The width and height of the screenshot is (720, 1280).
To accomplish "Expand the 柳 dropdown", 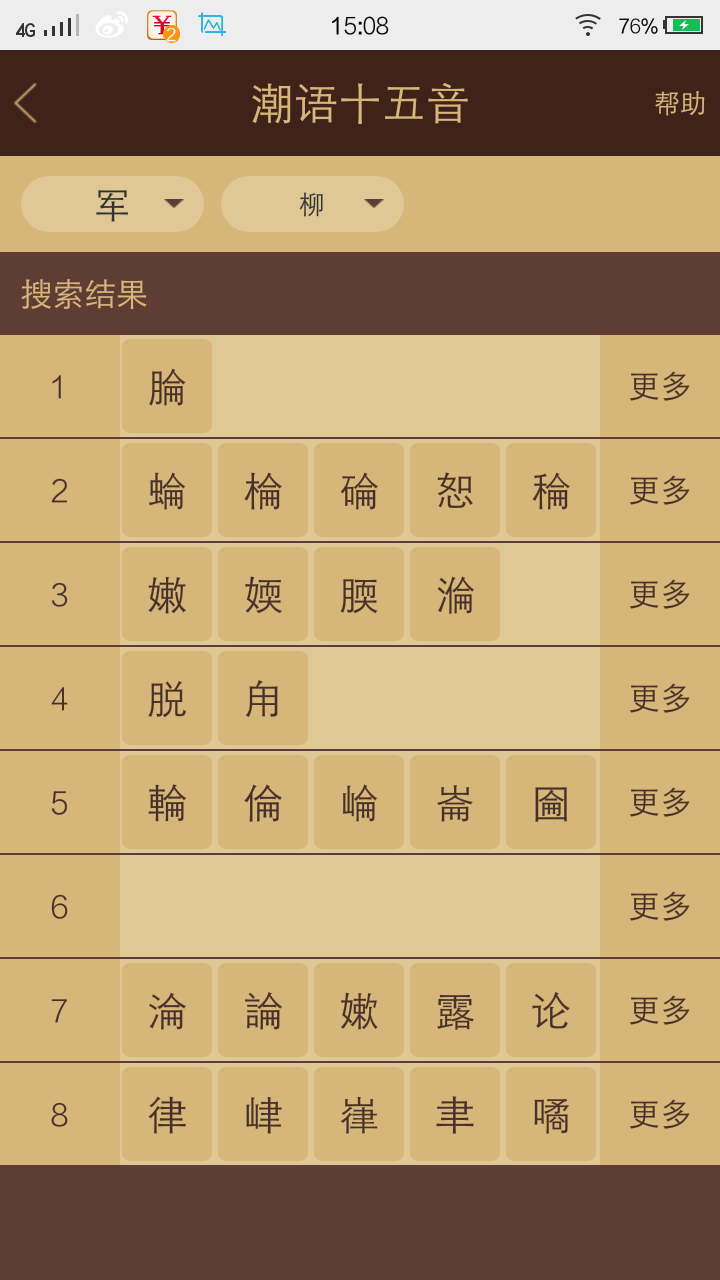I will (x=312, y=204).
